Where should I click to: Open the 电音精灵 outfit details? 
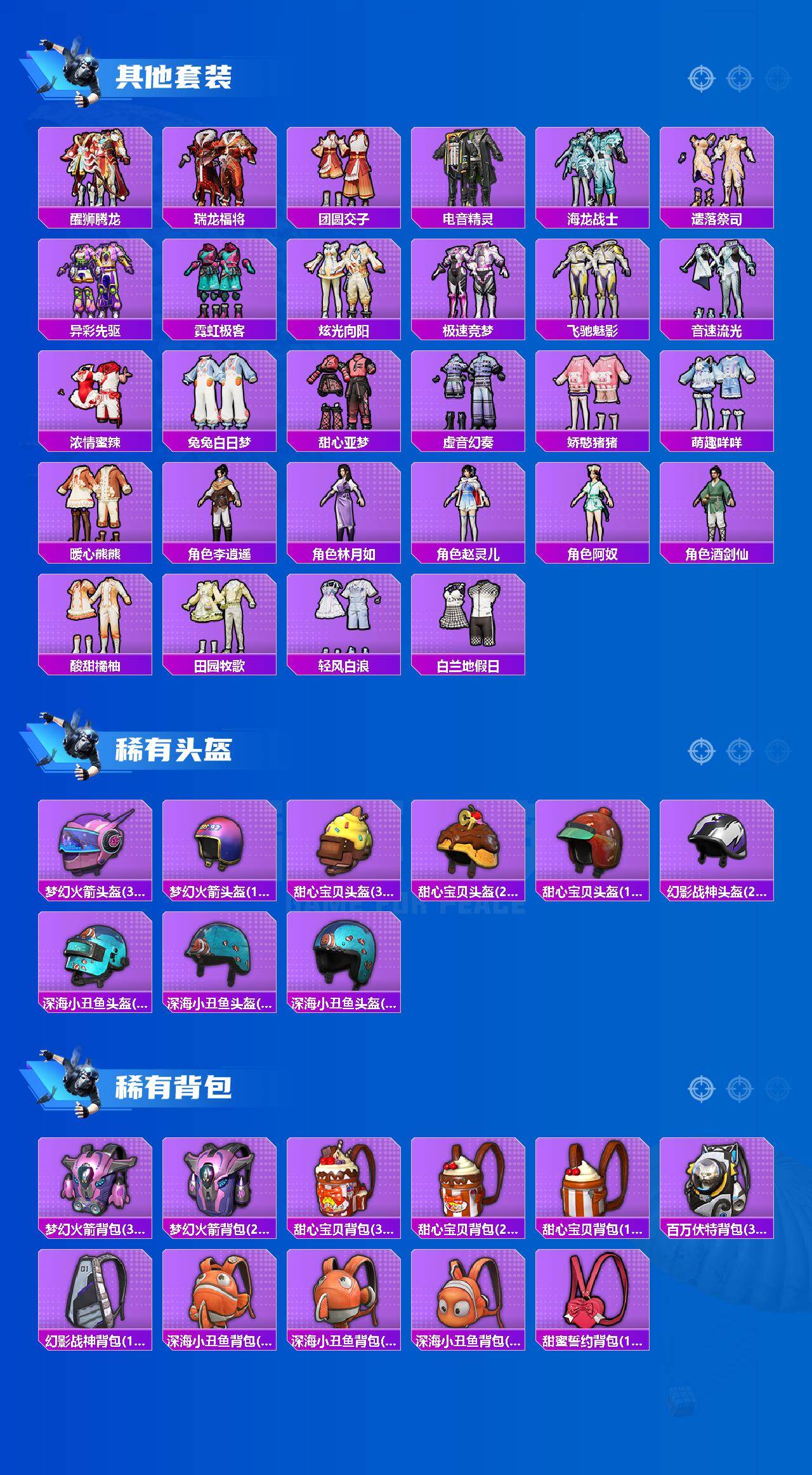471,171
